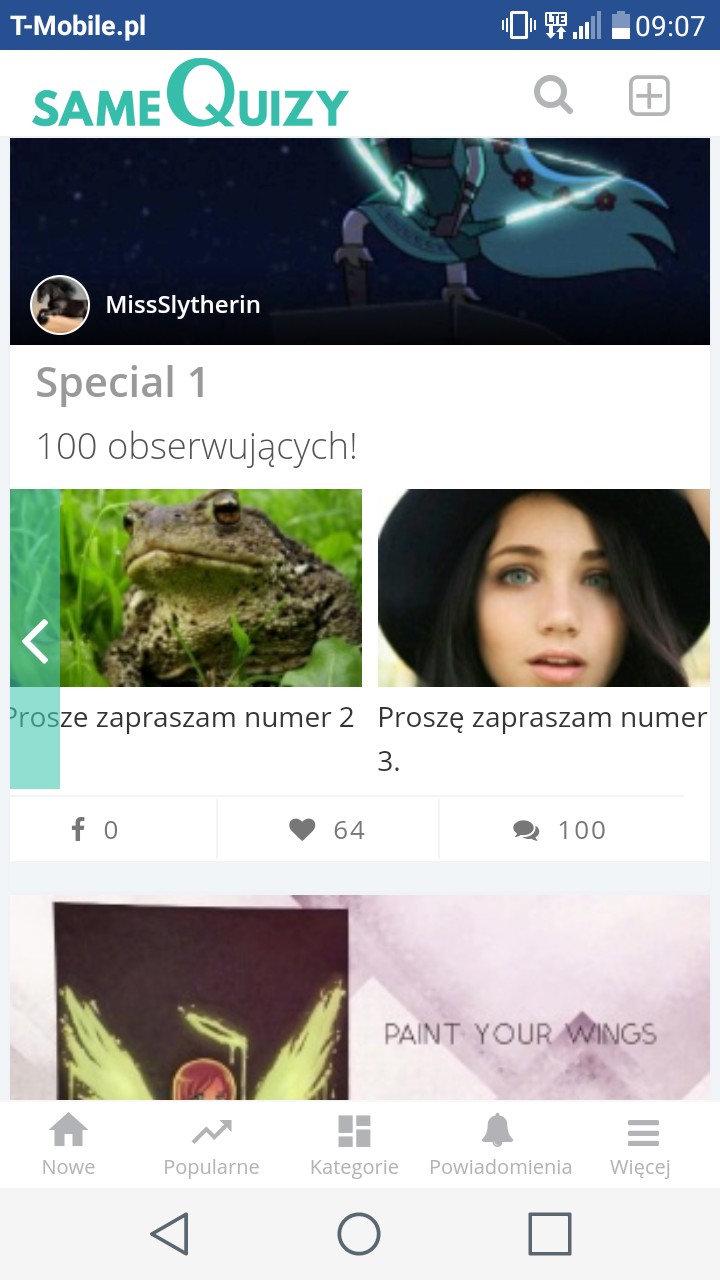
Task: Show previous carousel item with left arrow
Action: point(35,641)
